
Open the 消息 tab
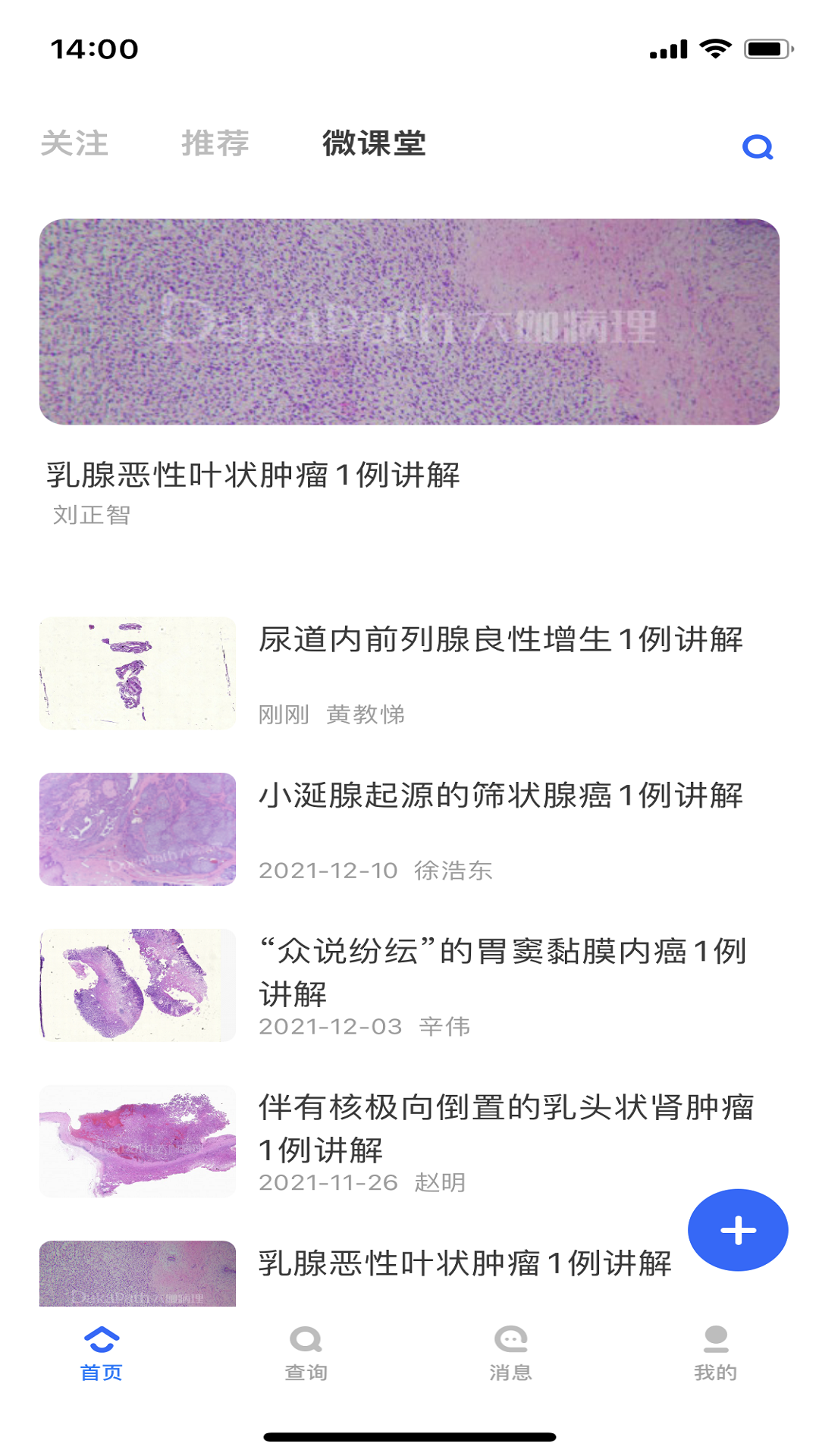(x=511, y=1354)
